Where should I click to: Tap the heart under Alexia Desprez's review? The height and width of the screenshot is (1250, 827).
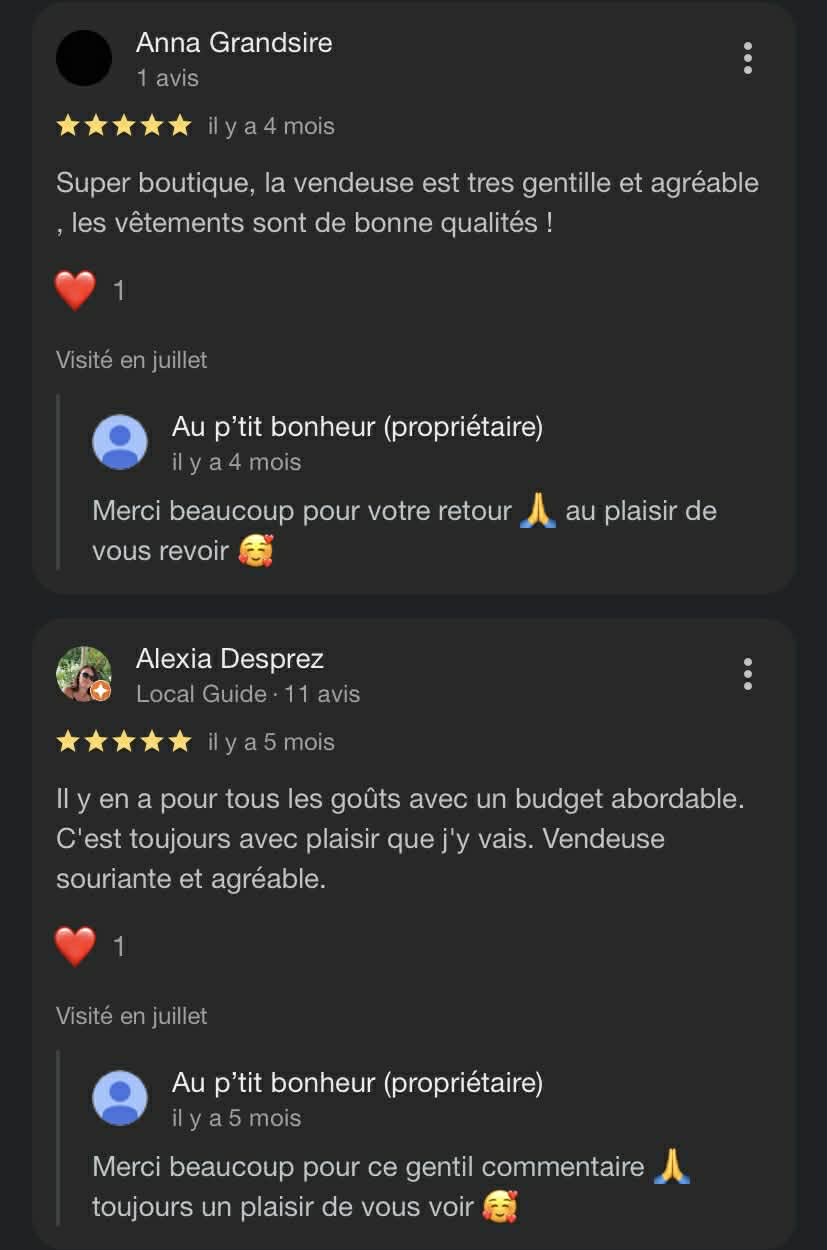coord(75,946)
